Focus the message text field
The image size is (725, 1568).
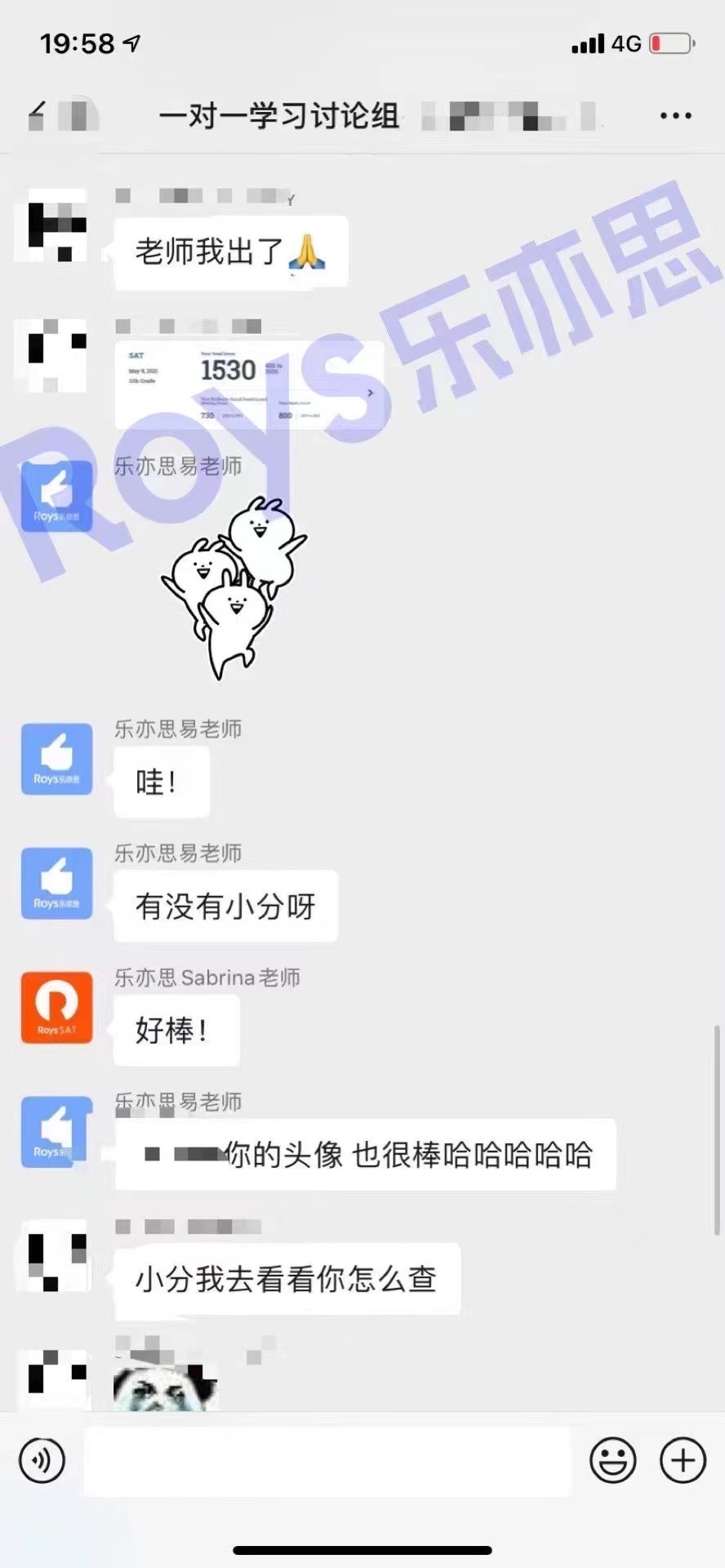(327, 1460)
